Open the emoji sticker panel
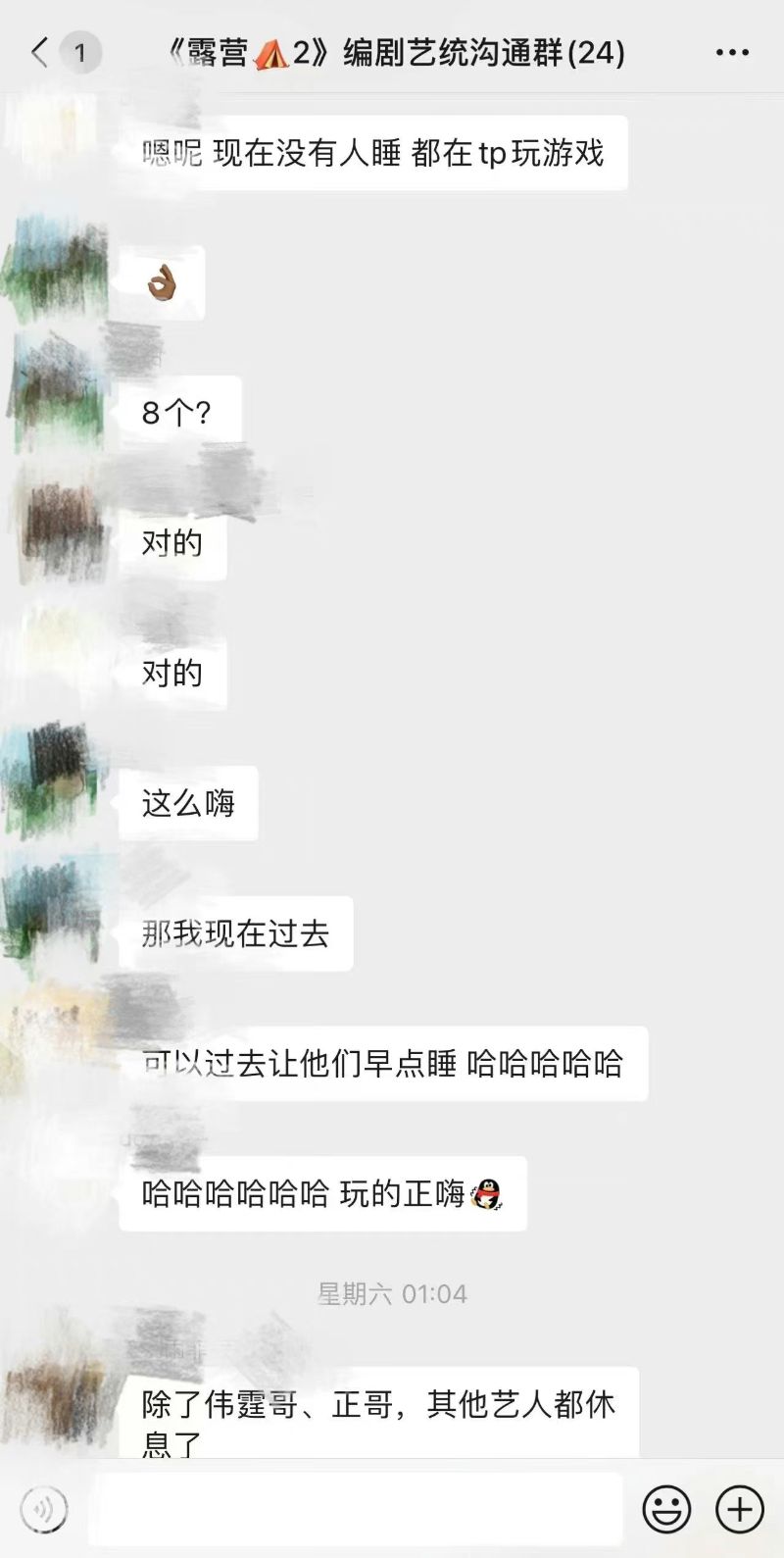Image resolution: width=784 pixels, height=1558 pixels. pyautogui.click(x=666, y=1508)
